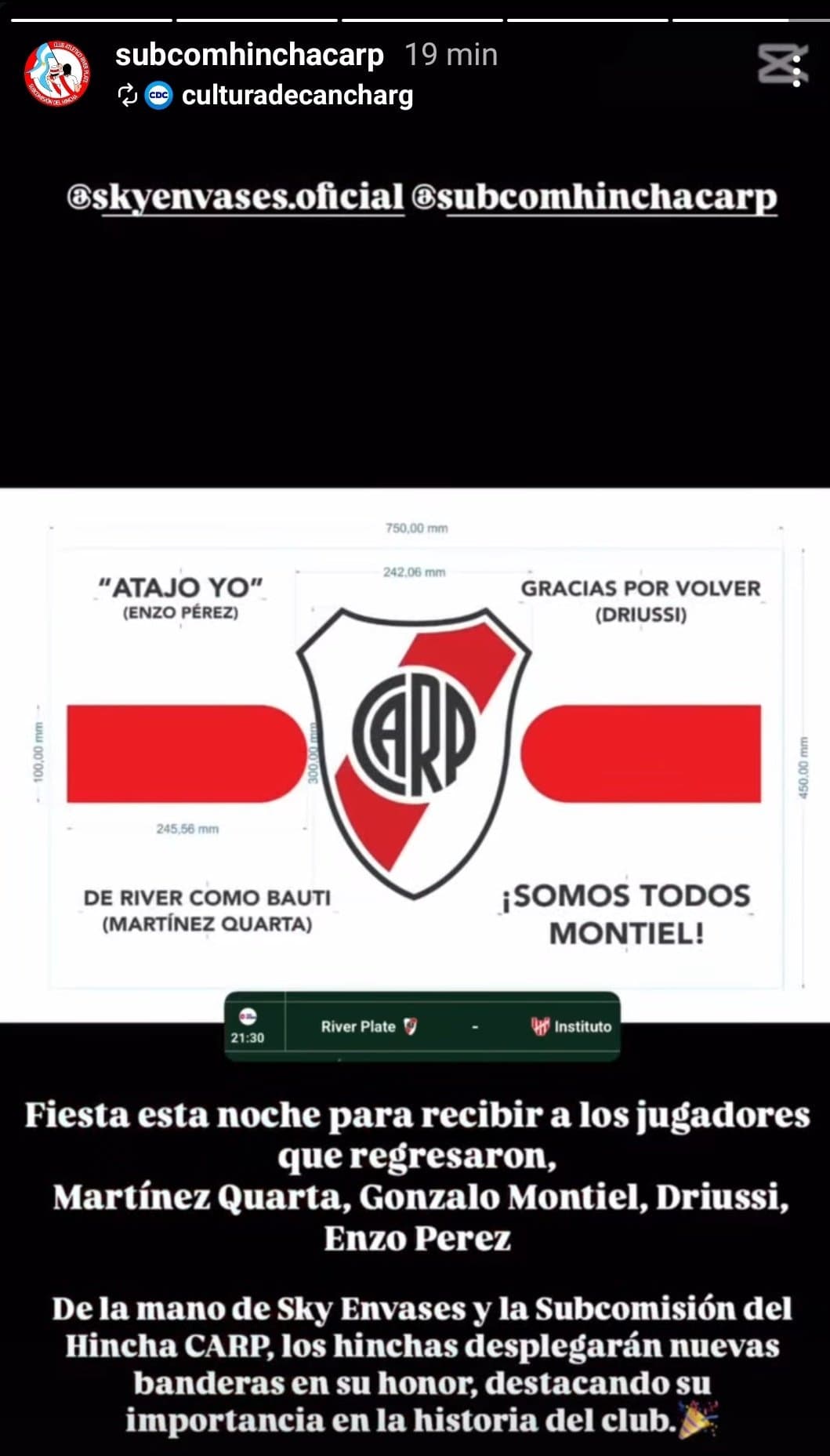Open the @skyenvases.oficial mention

pyautogui.click(x=235, y=197)
